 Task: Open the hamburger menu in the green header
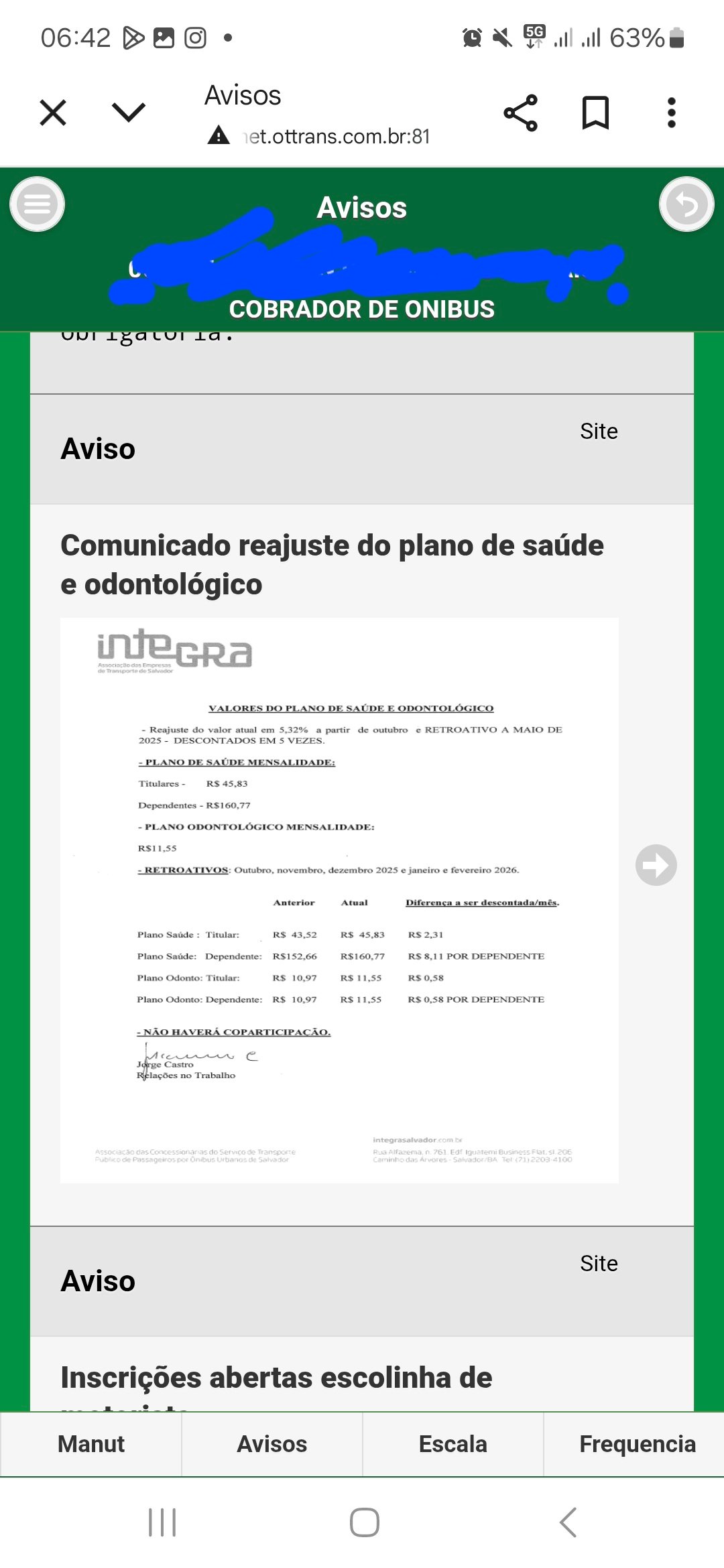37,204
